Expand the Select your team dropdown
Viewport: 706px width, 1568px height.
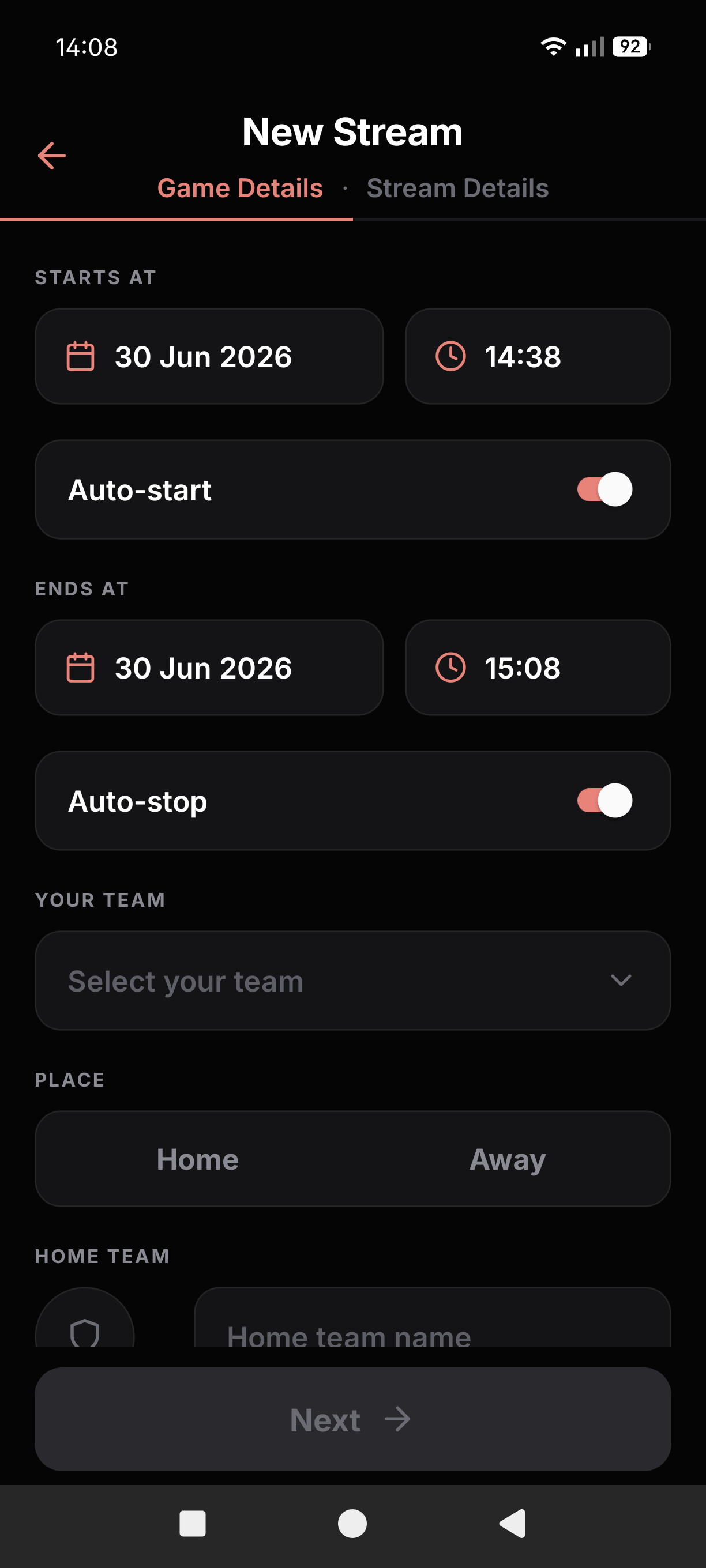(352, 981)
